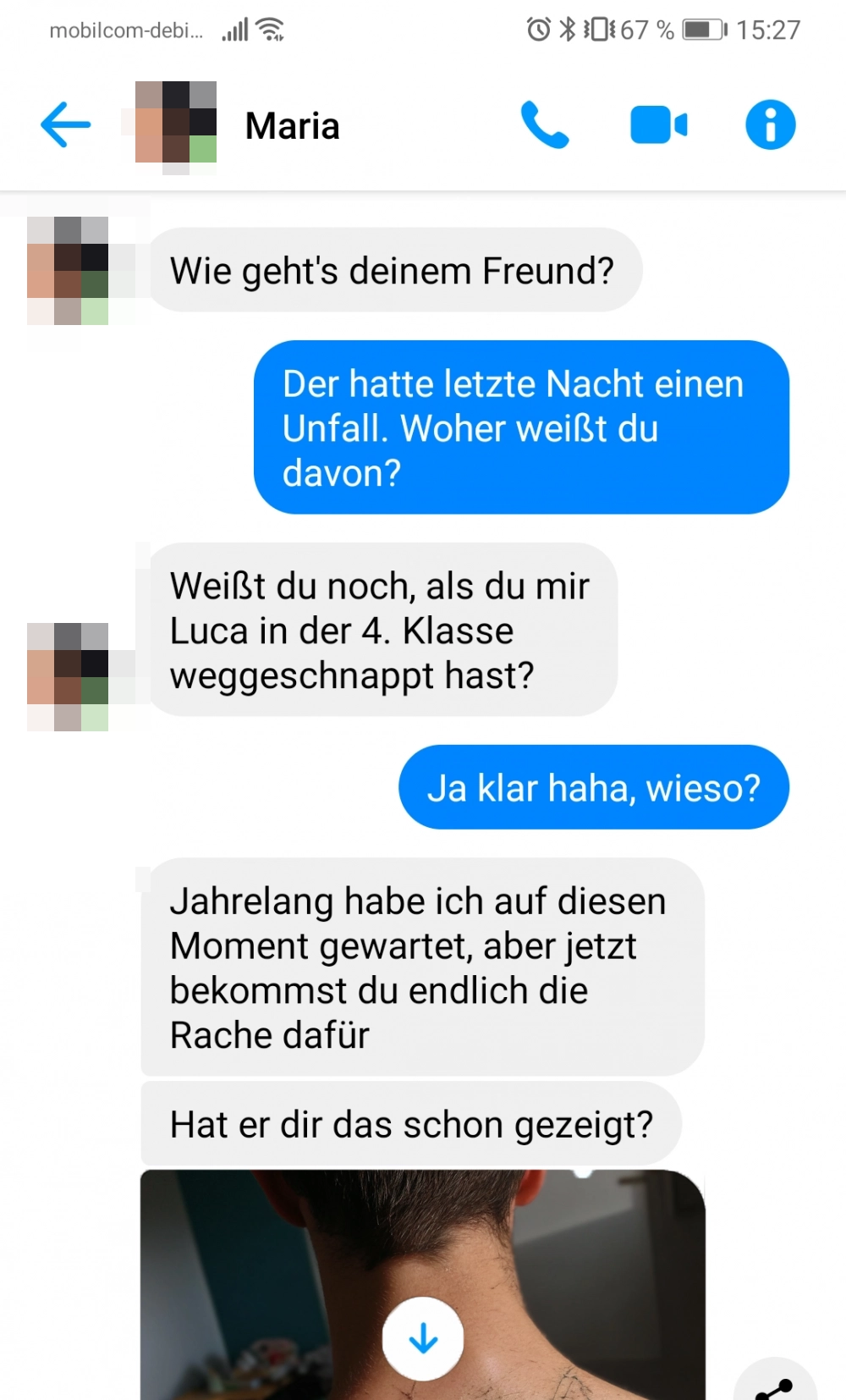This screenshot has height=1400, width=846.
Task: Start a voice call with Maria
Action: [544, 124]
